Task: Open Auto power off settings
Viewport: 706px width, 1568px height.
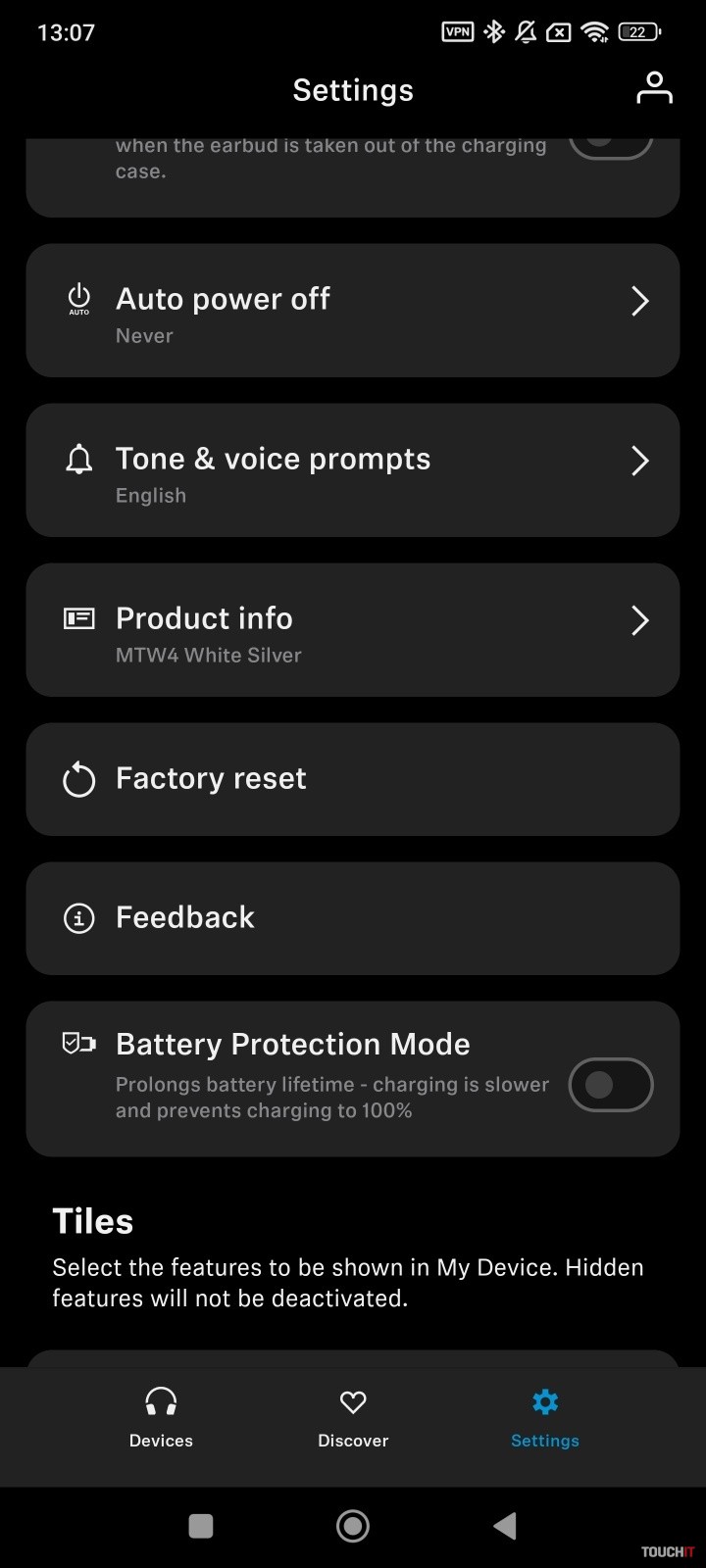Action: [x=352, y=311]
